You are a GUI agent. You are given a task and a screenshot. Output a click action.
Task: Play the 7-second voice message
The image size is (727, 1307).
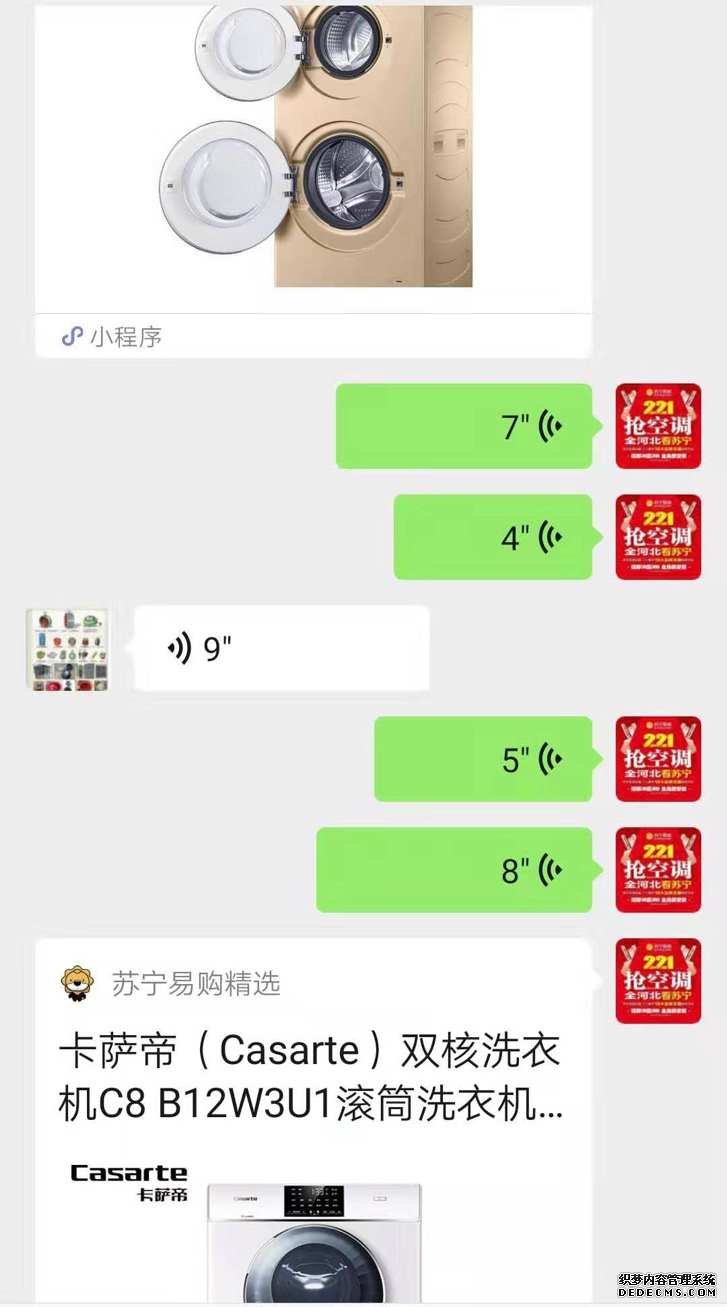tap(468, 426)
